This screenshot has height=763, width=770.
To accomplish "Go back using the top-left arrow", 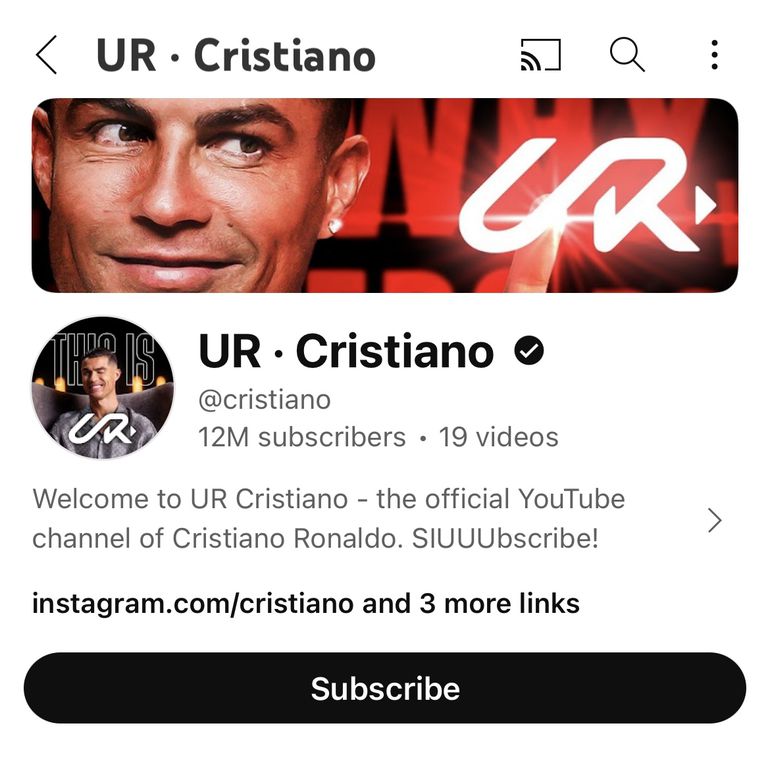I will click(46, 55).
